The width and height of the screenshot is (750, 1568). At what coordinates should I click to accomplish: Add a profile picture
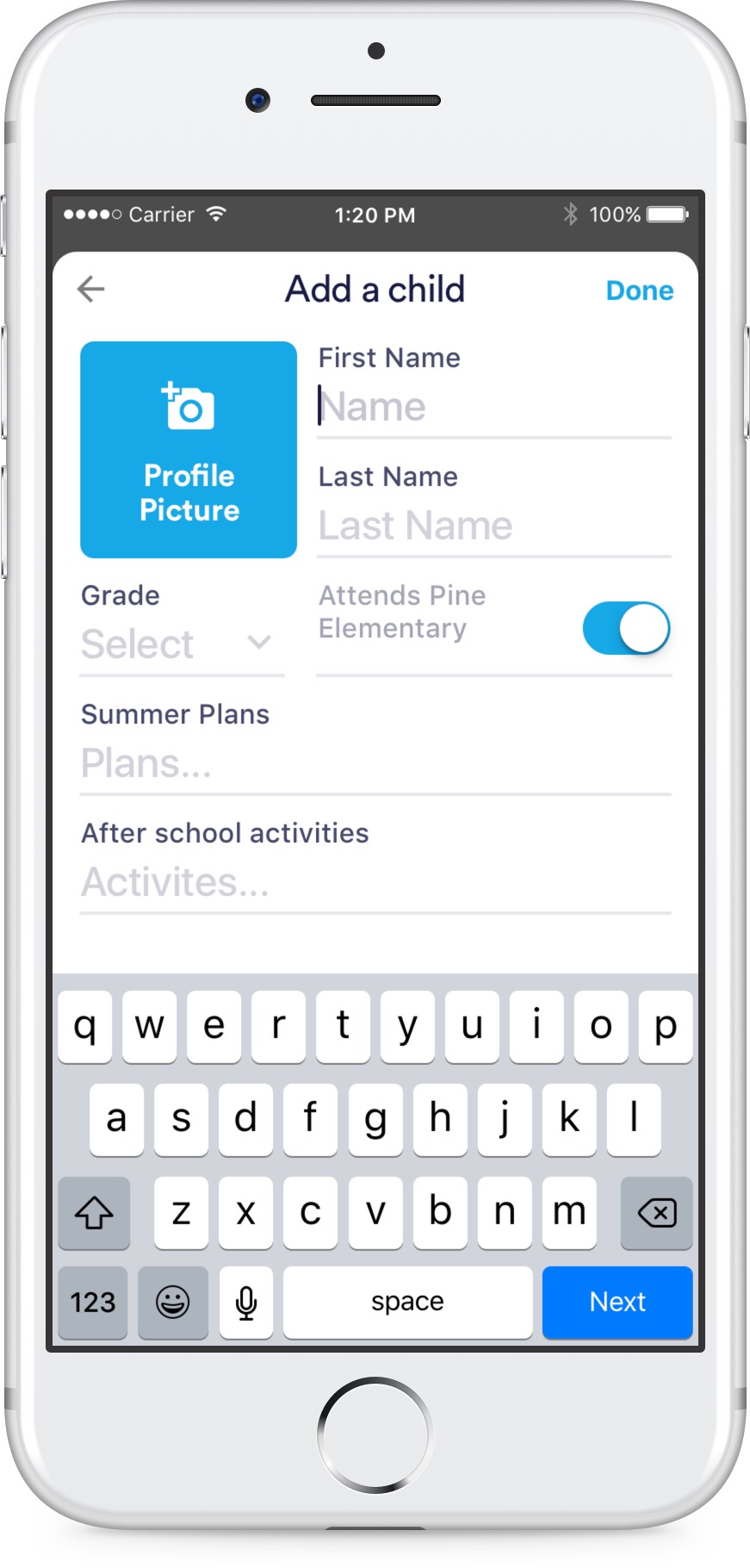pos(189,450)
